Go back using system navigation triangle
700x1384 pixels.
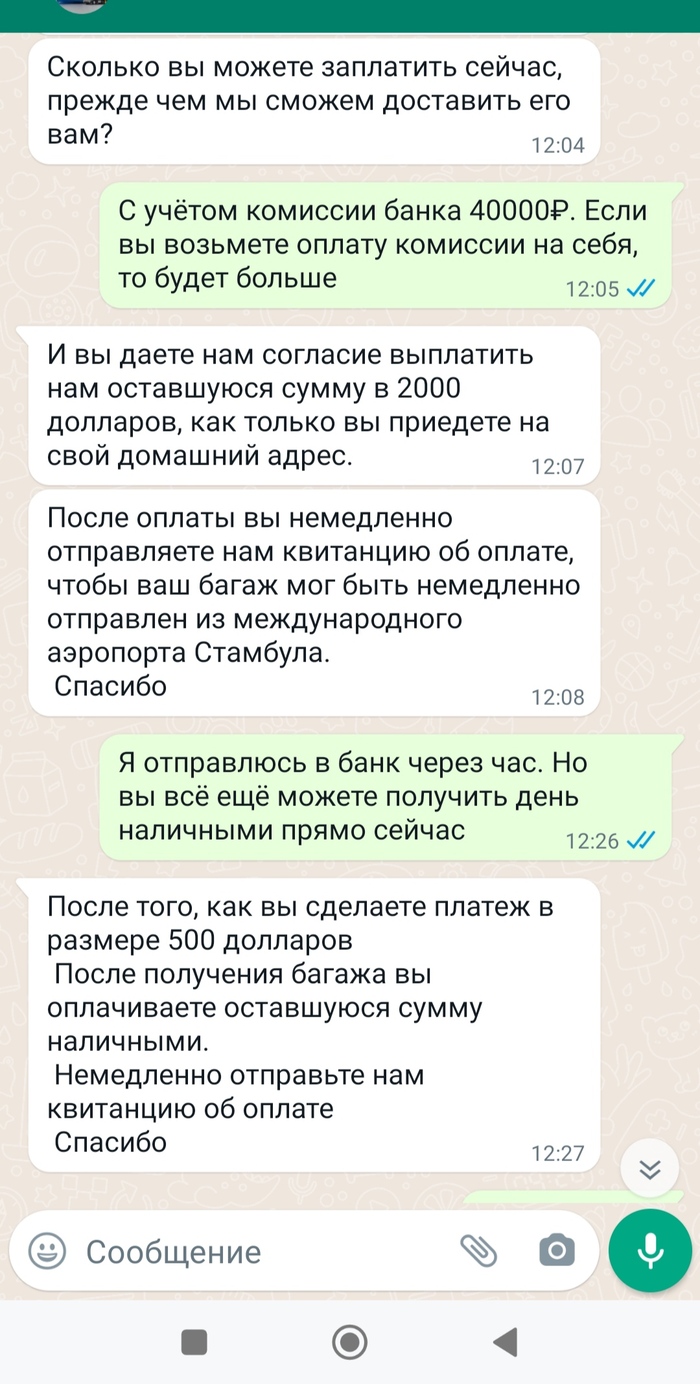pos(505,1341)
